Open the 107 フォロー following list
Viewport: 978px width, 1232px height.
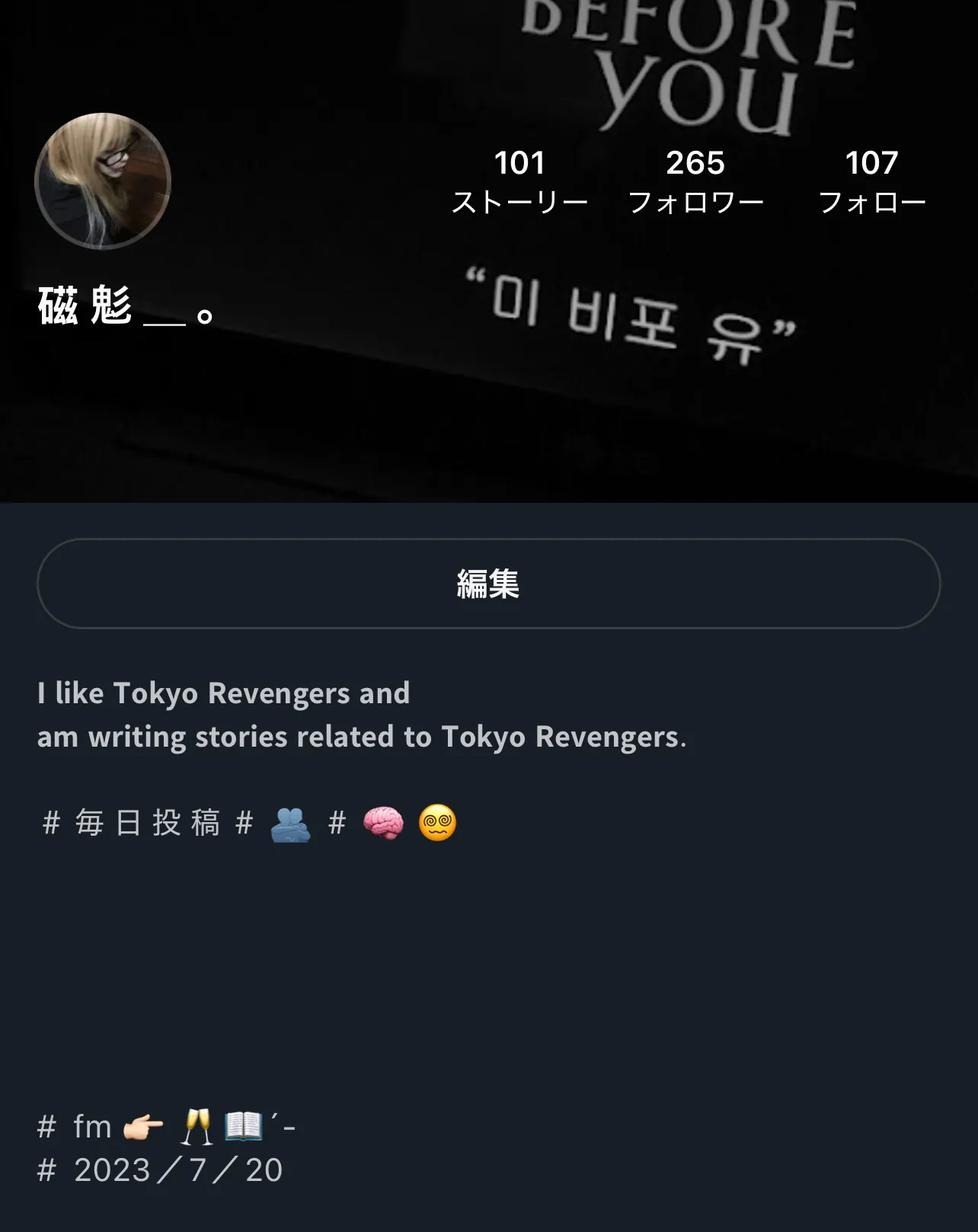click(872, 181)
